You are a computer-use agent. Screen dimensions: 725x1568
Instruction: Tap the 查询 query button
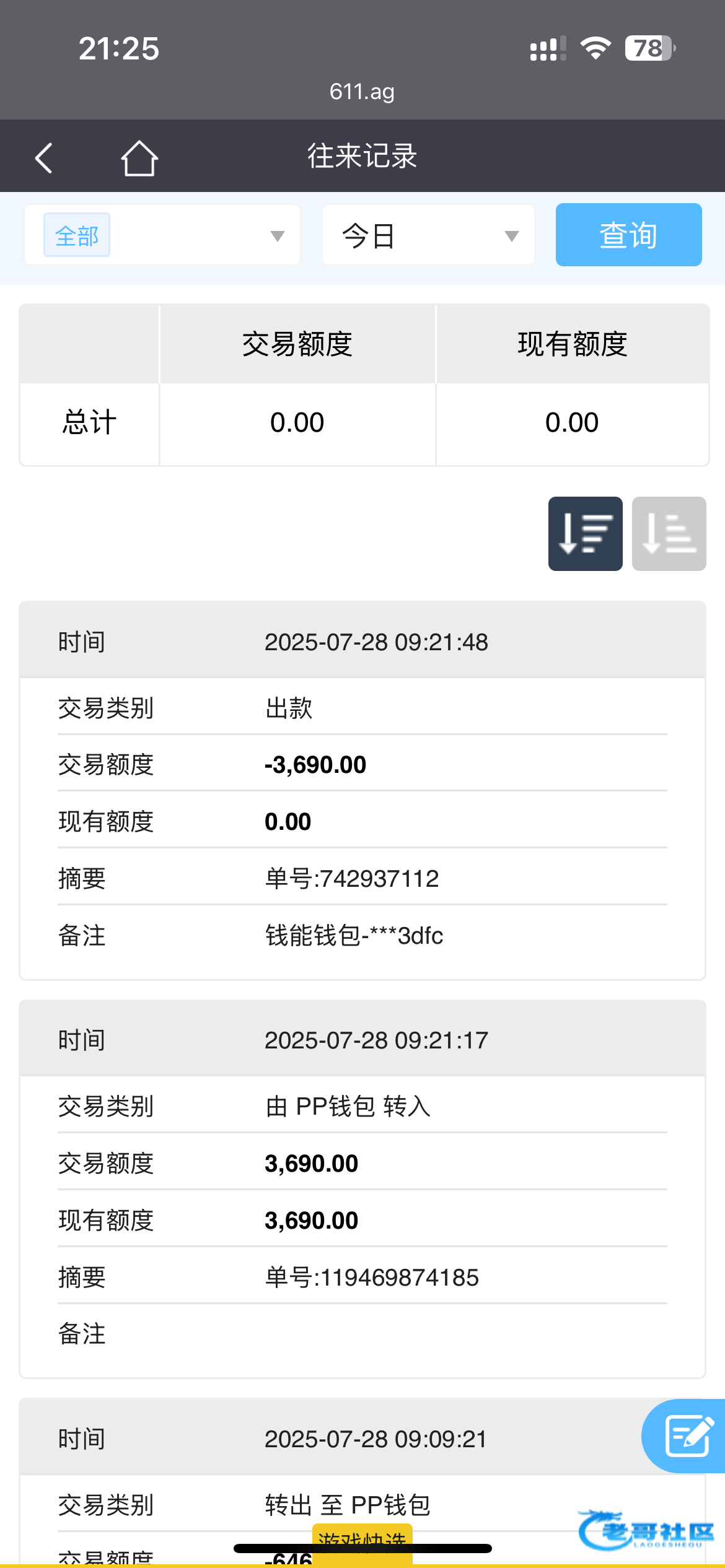click(628, 235)
